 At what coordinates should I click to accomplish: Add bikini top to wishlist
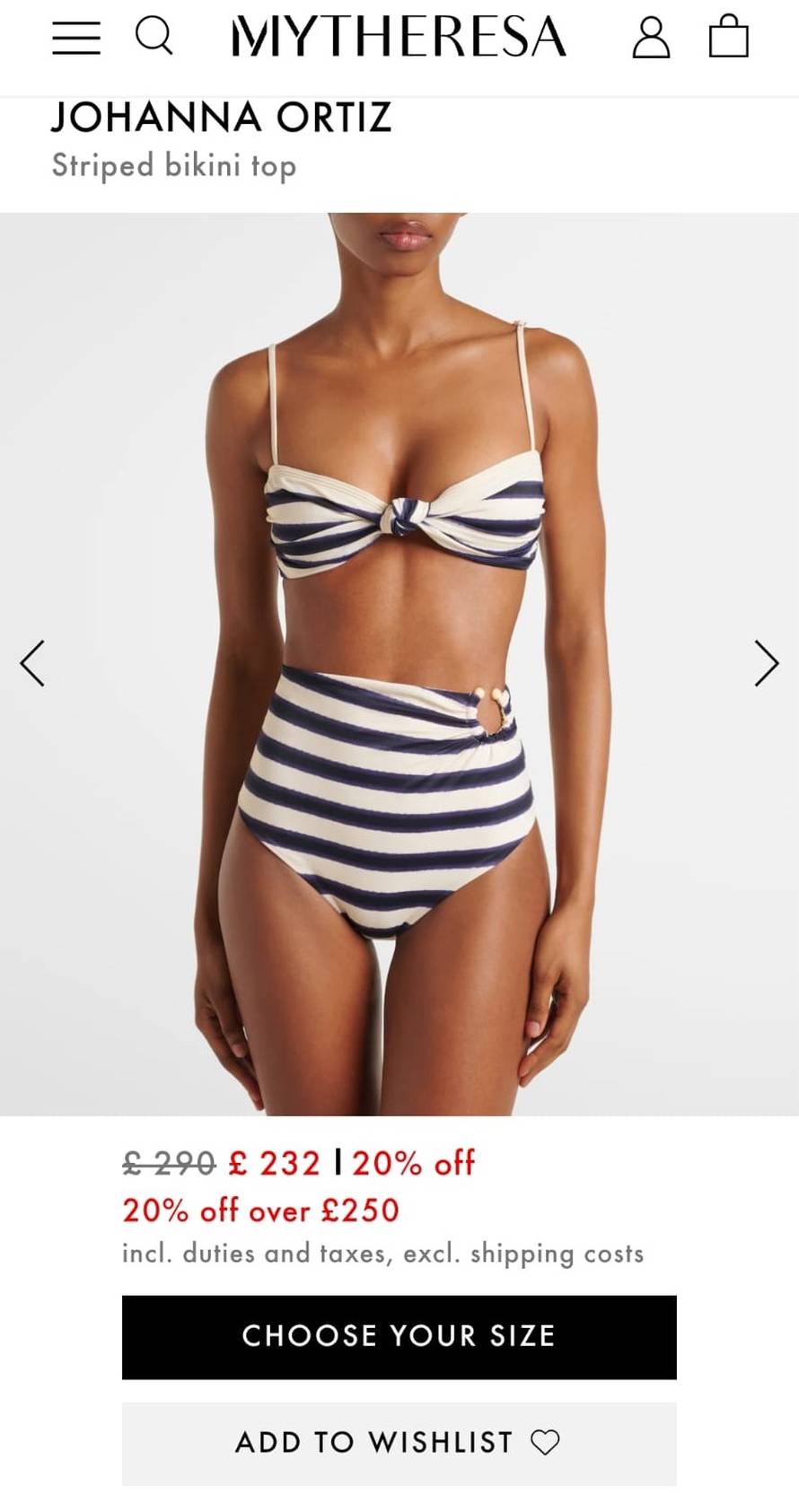[399, 1443]
